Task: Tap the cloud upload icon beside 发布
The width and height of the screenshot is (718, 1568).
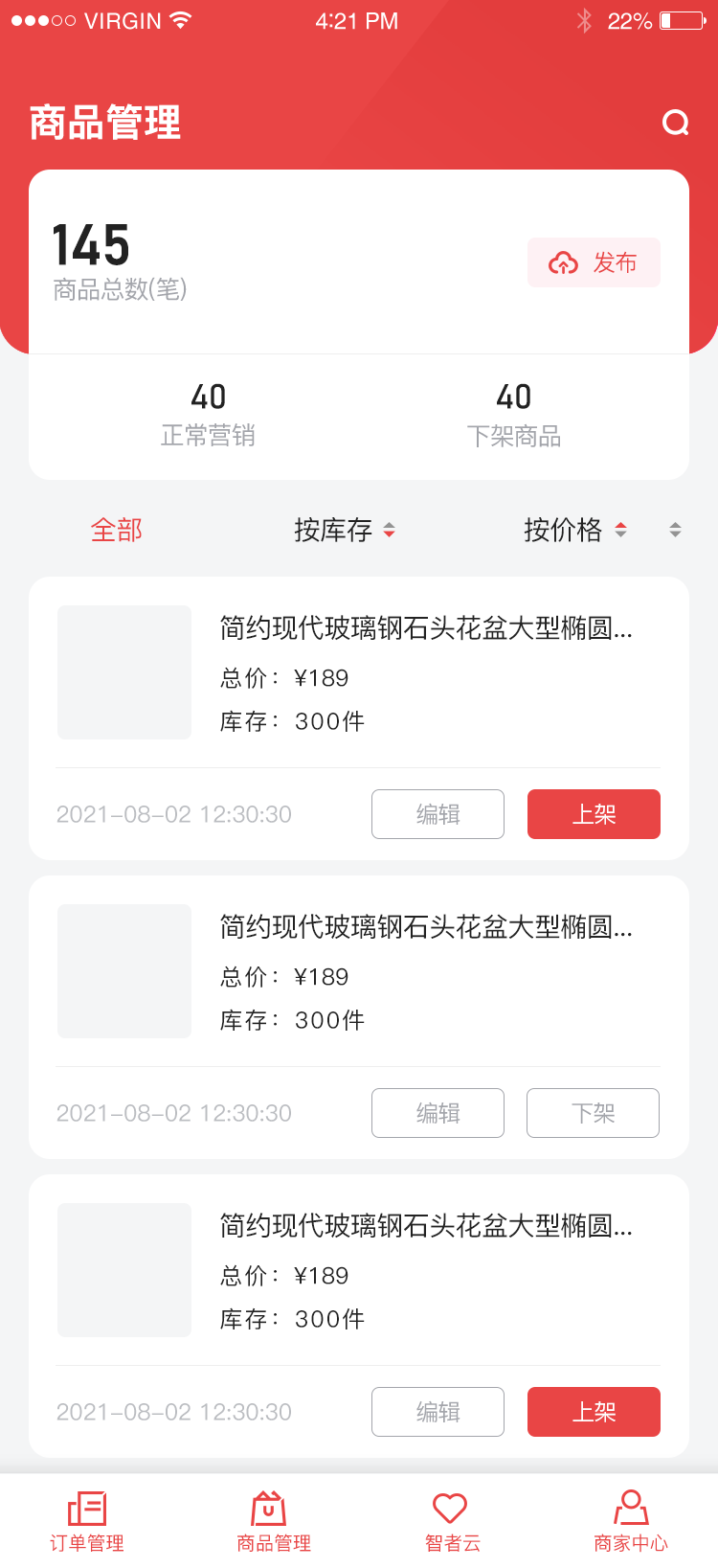Action: tap(564, 262)
